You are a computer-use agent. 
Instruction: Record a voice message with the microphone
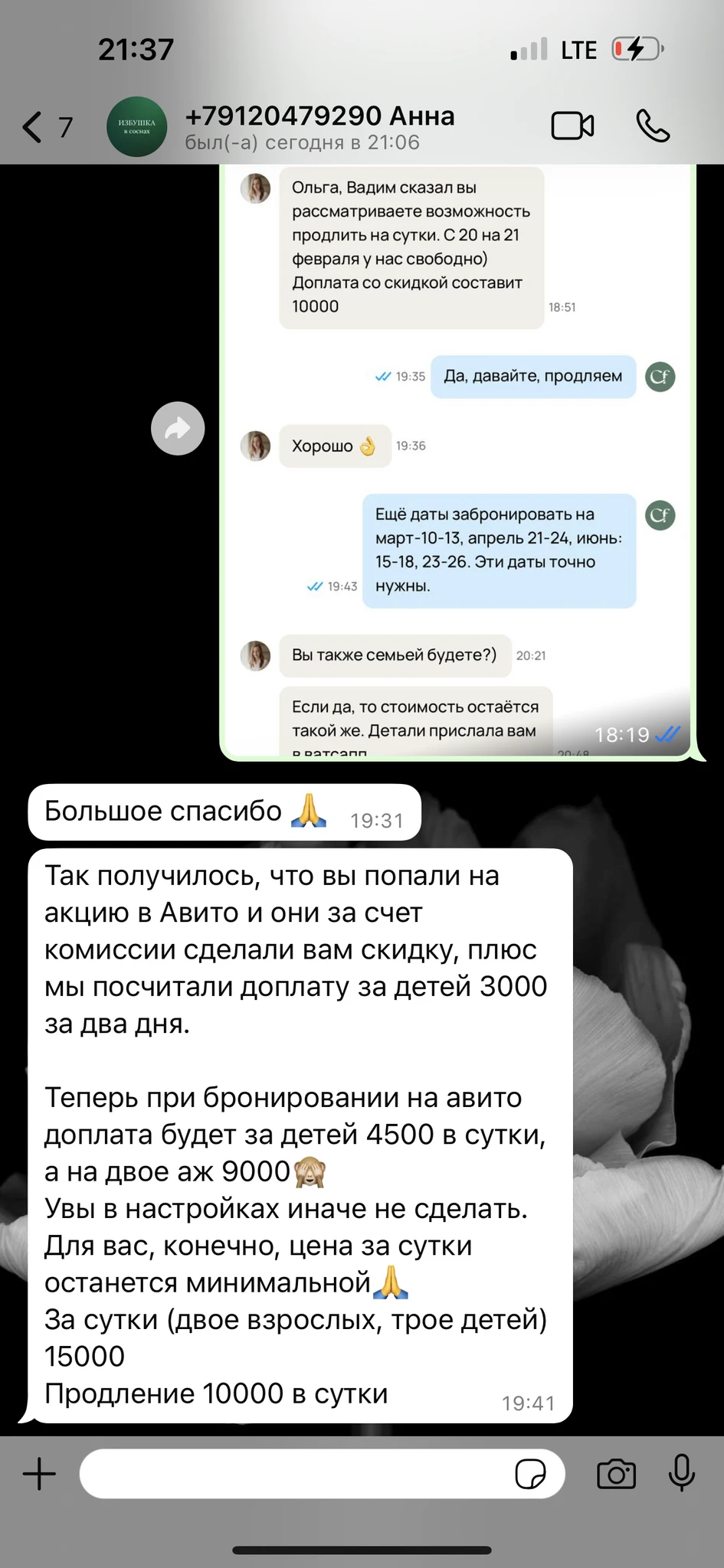681,1473
